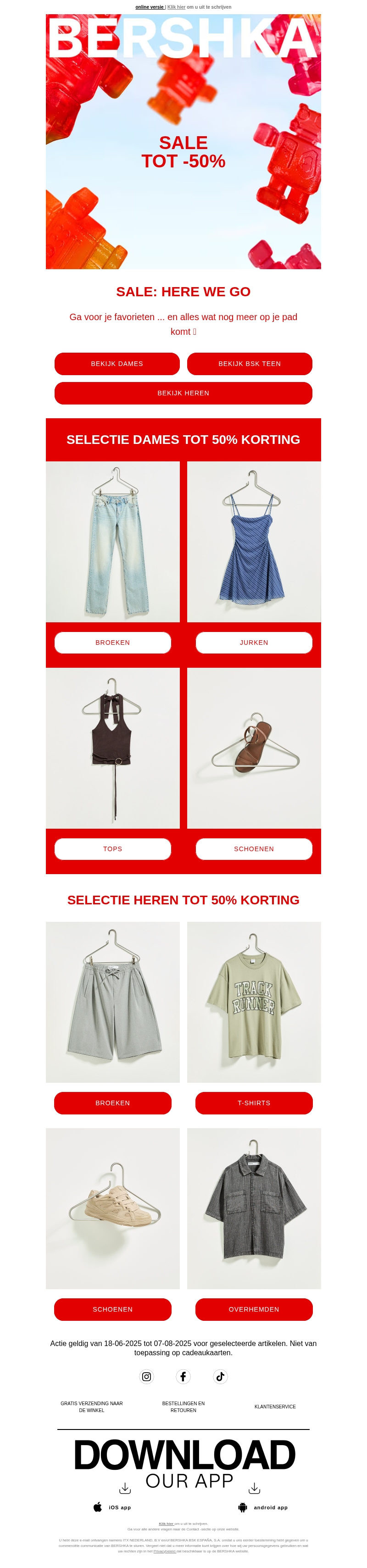Open Bershka's Instagram page
Image resolution: width=367 pixels, height=1568 pixels.
(147, 1376)
